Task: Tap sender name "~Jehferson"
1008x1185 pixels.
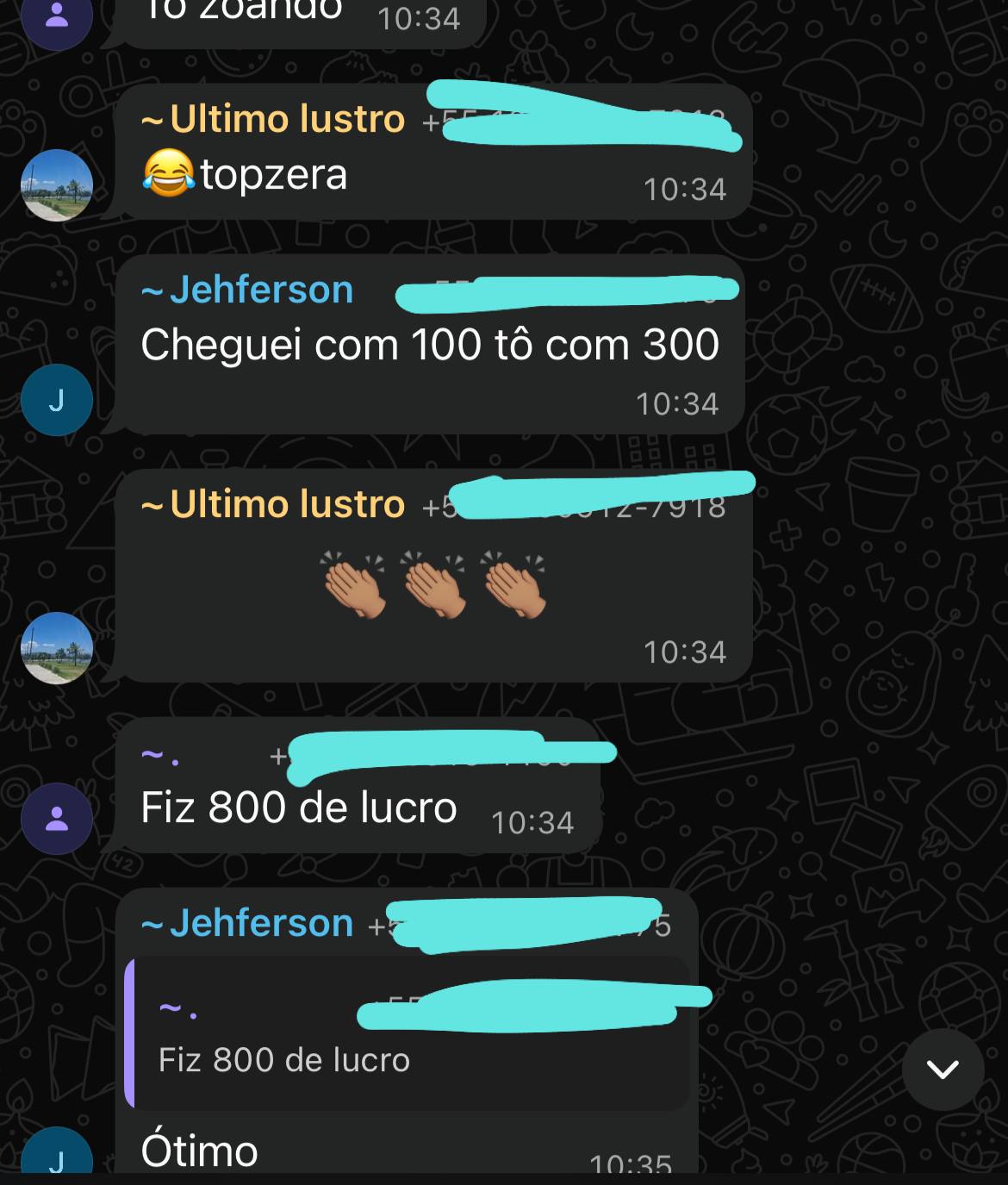Action: pos(246,290)
